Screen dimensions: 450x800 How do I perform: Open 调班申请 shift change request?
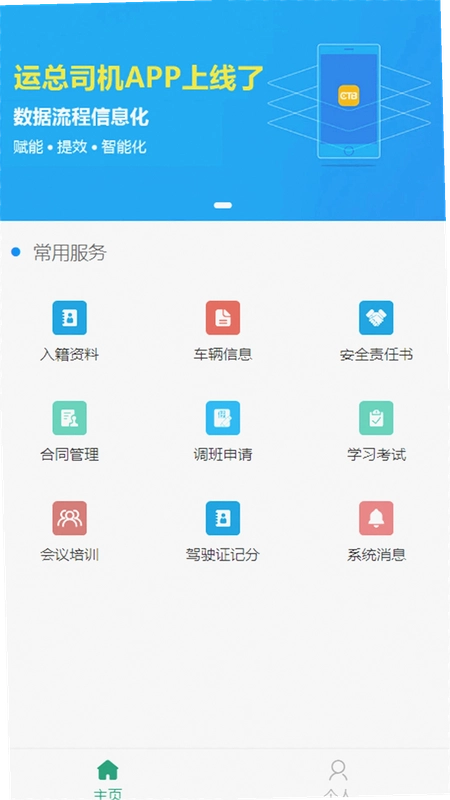tap(222, 431)
